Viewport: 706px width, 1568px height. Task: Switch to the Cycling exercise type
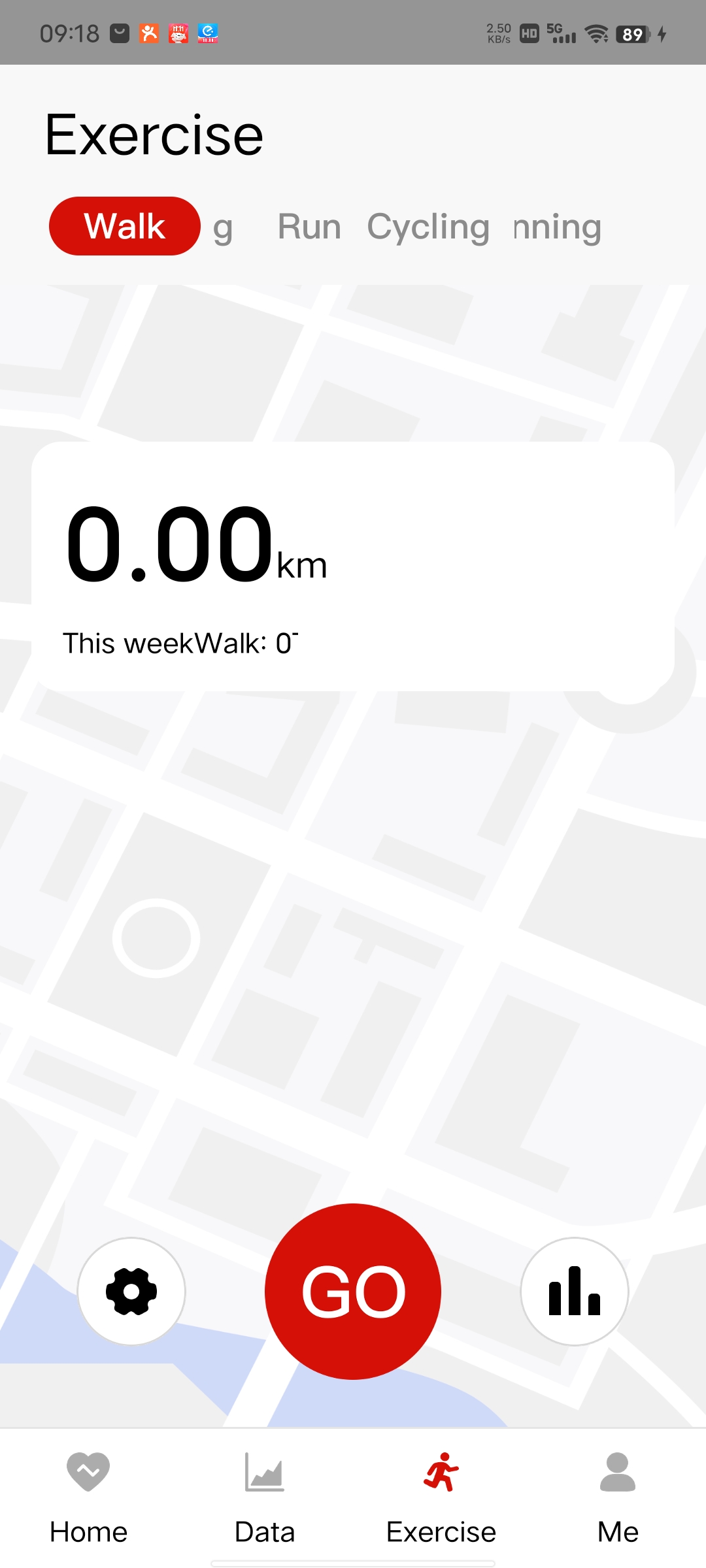(x=428, y=227)
